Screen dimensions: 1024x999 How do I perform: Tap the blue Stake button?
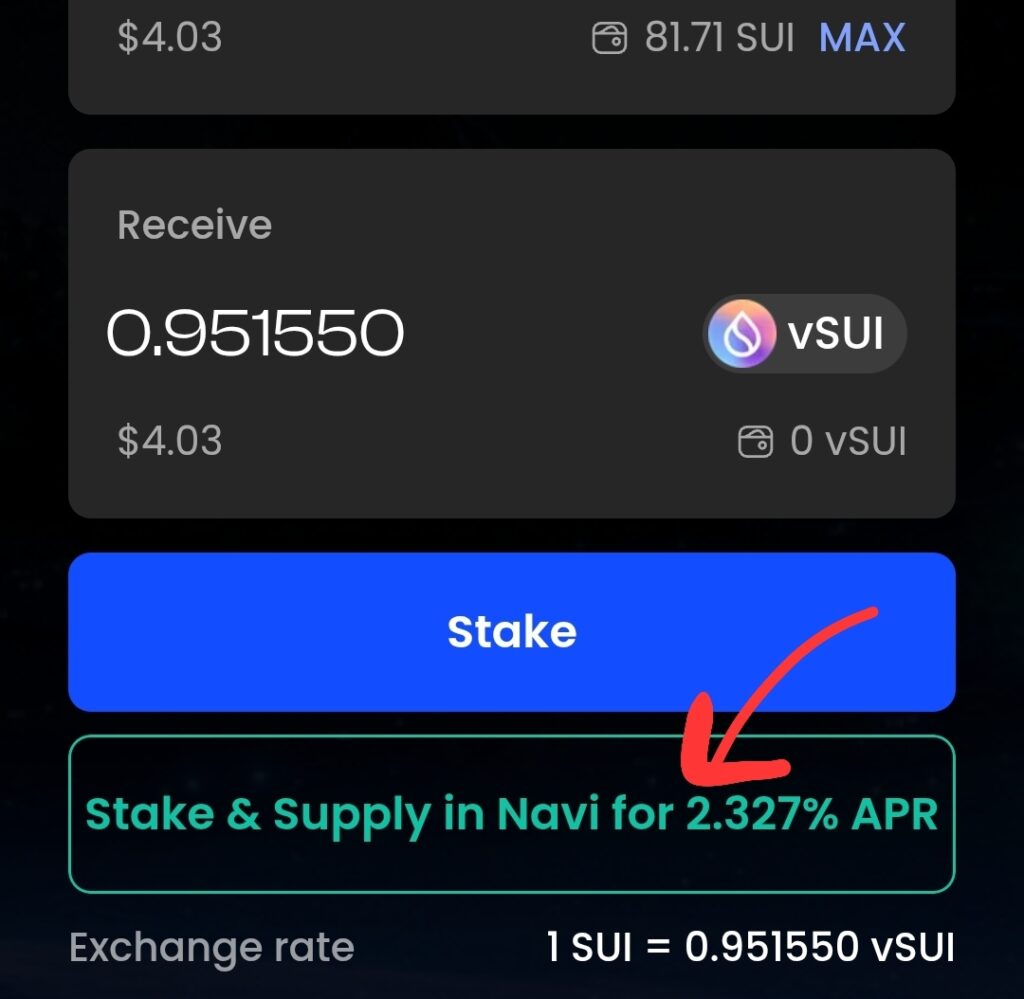(x=511, y=632)
